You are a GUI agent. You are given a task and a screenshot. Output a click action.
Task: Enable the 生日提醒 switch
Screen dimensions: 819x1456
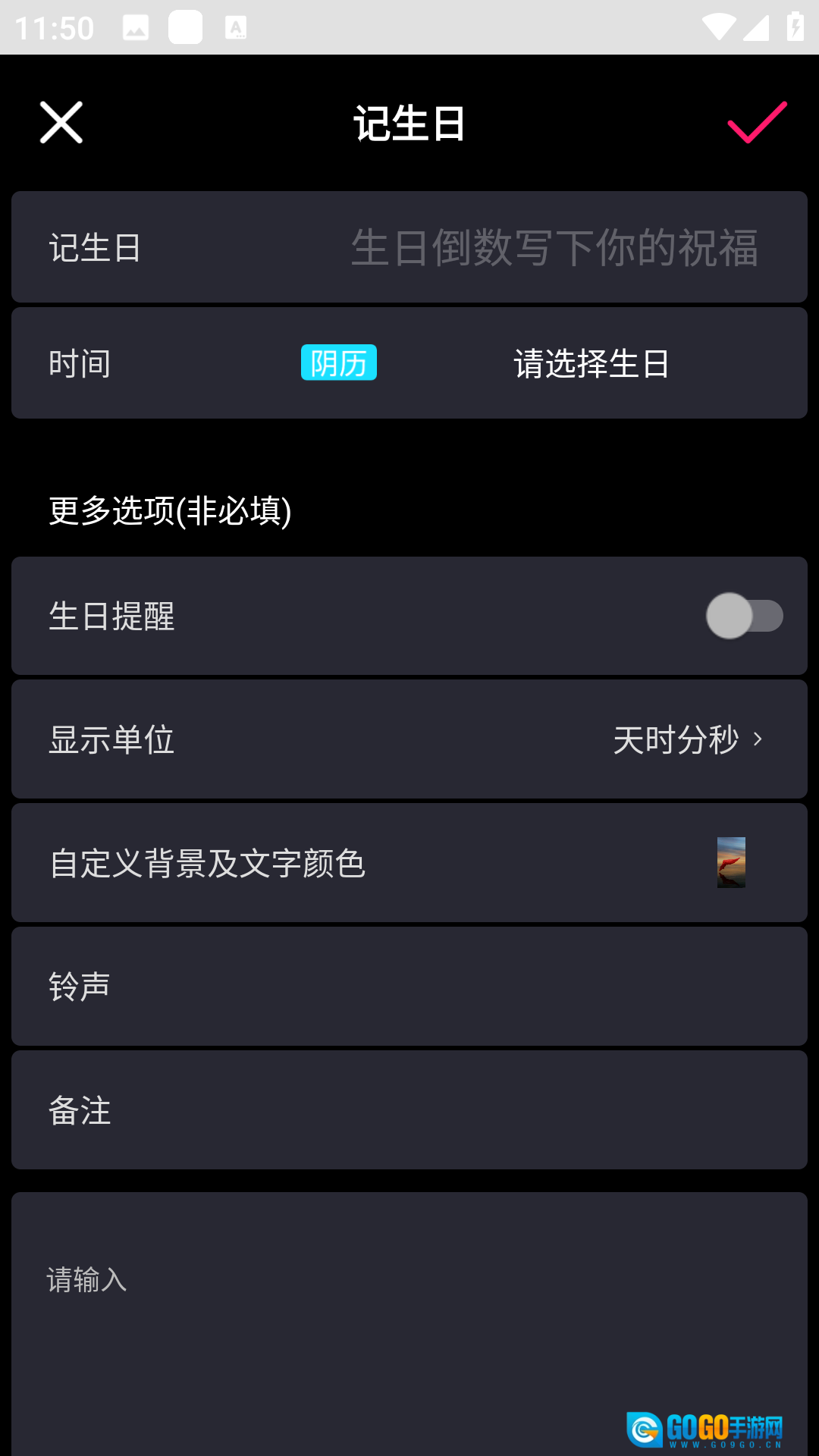coord(744,616)
